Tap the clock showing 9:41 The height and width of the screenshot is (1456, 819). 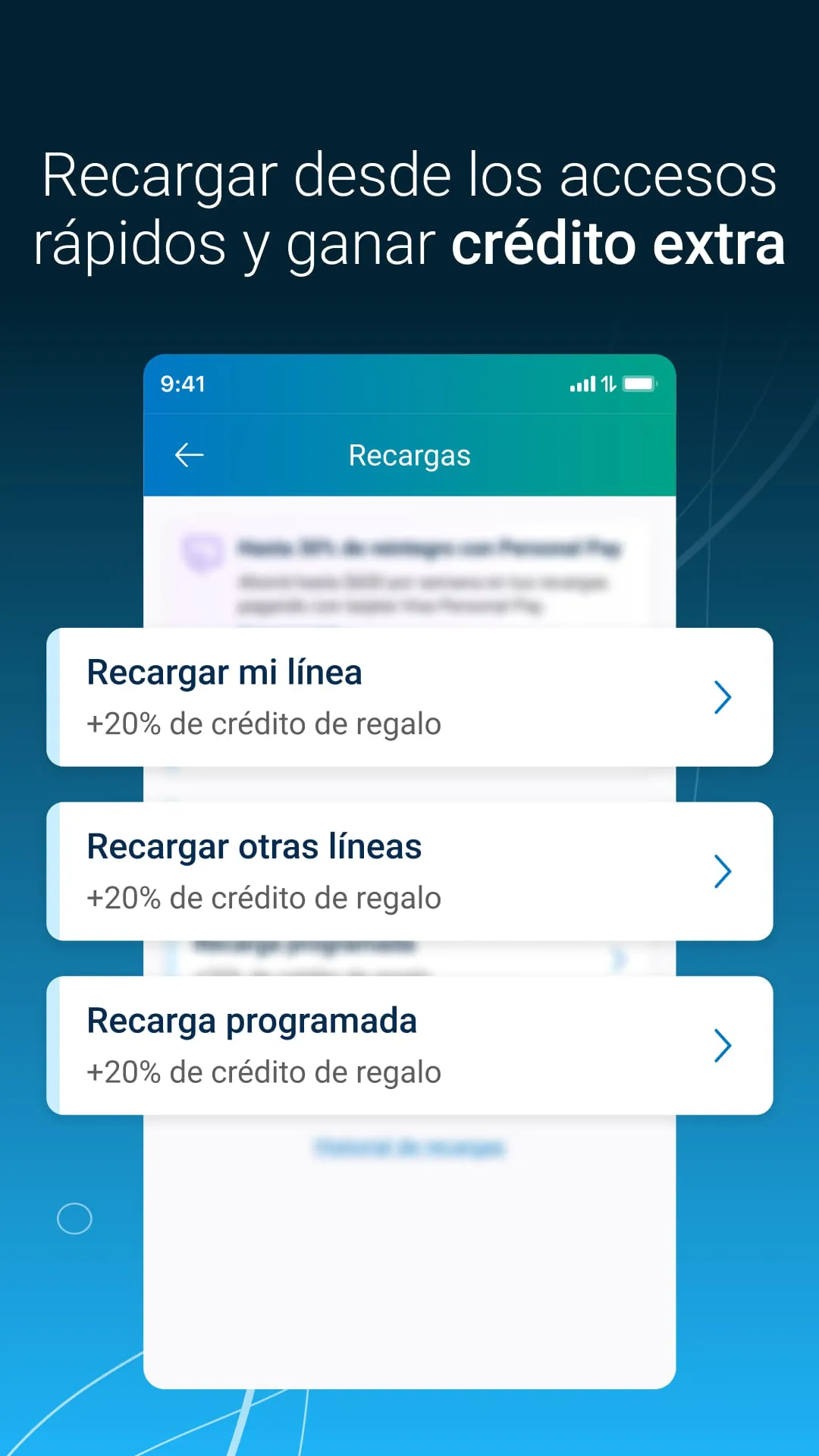click(182, 384)
